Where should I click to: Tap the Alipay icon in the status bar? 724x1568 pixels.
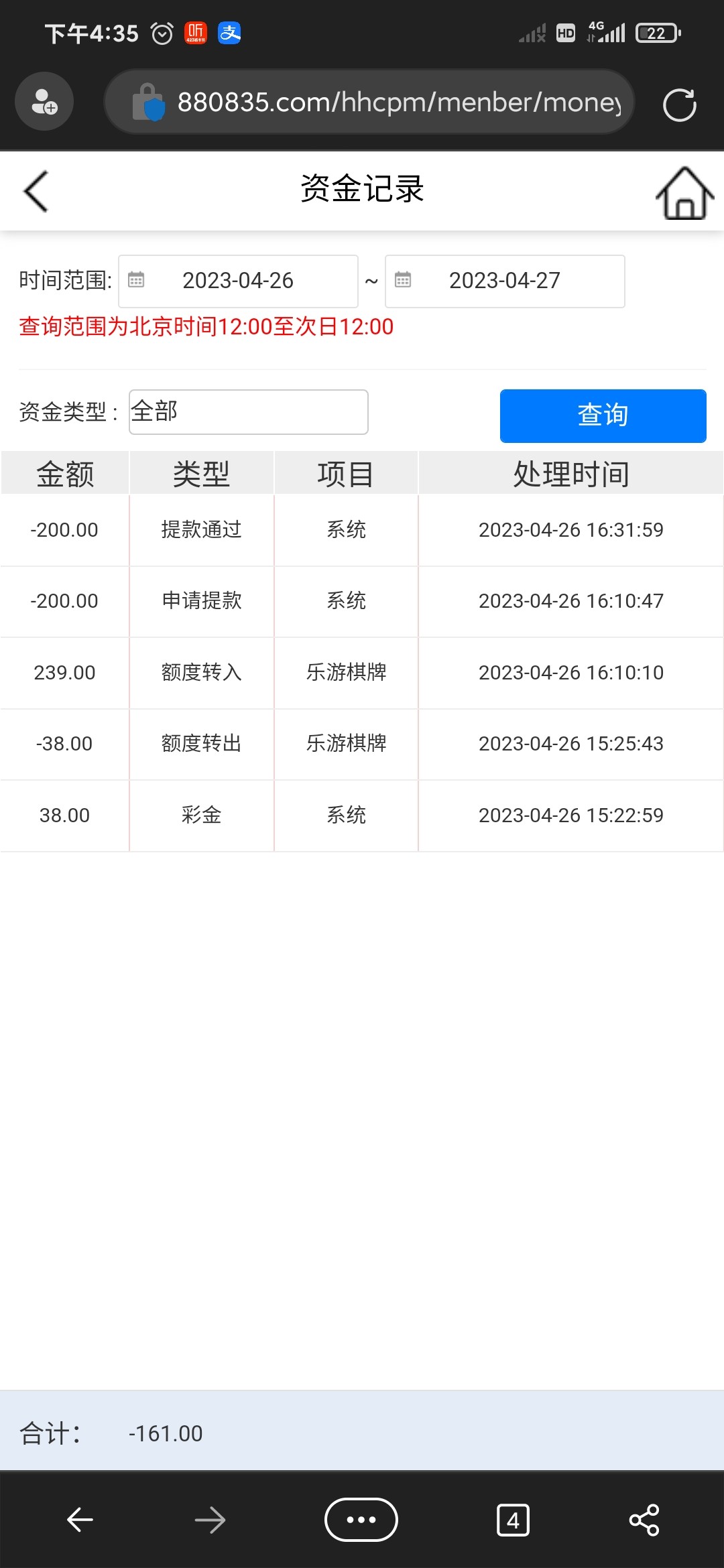pyautogui.click(x=229, y=33)
